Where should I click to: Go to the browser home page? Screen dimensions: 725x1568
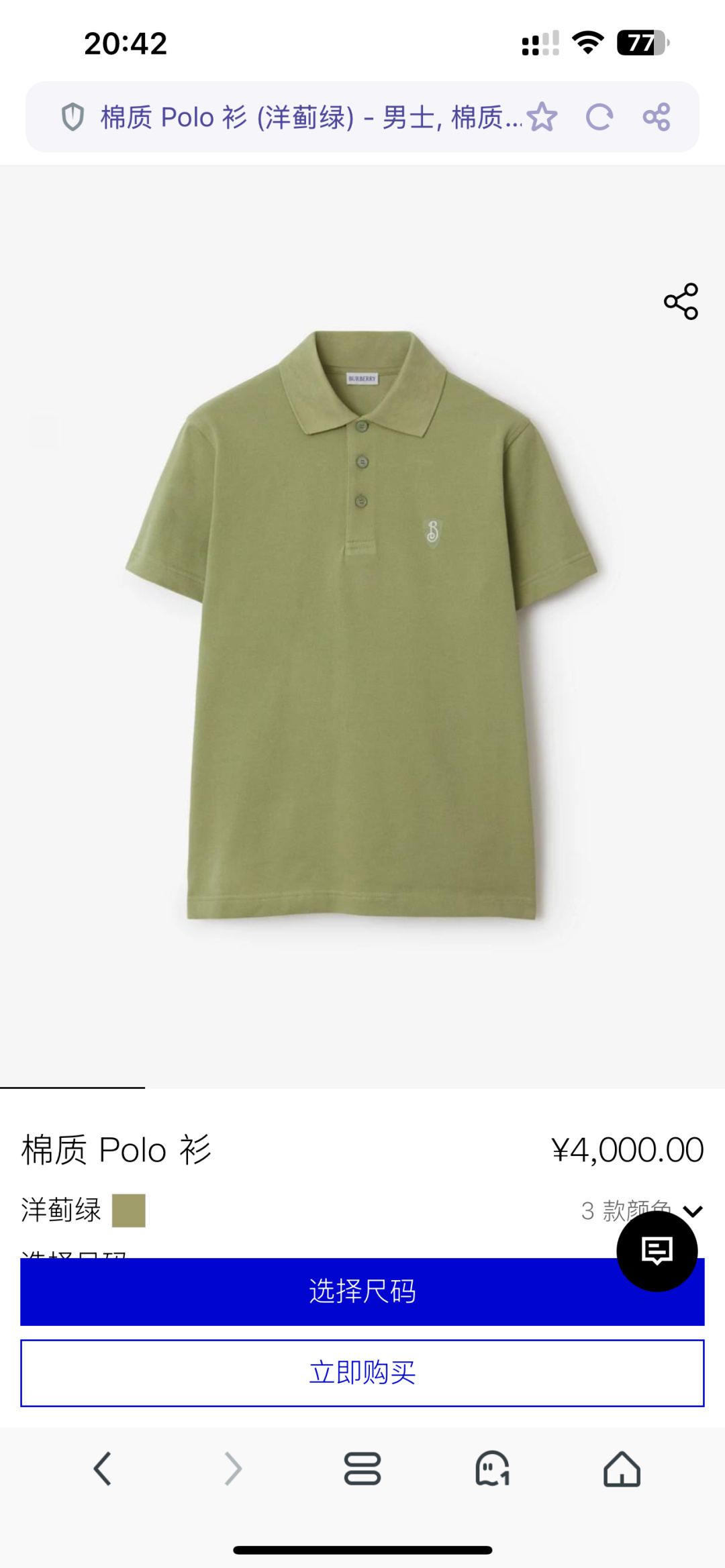pos(622,1469)
